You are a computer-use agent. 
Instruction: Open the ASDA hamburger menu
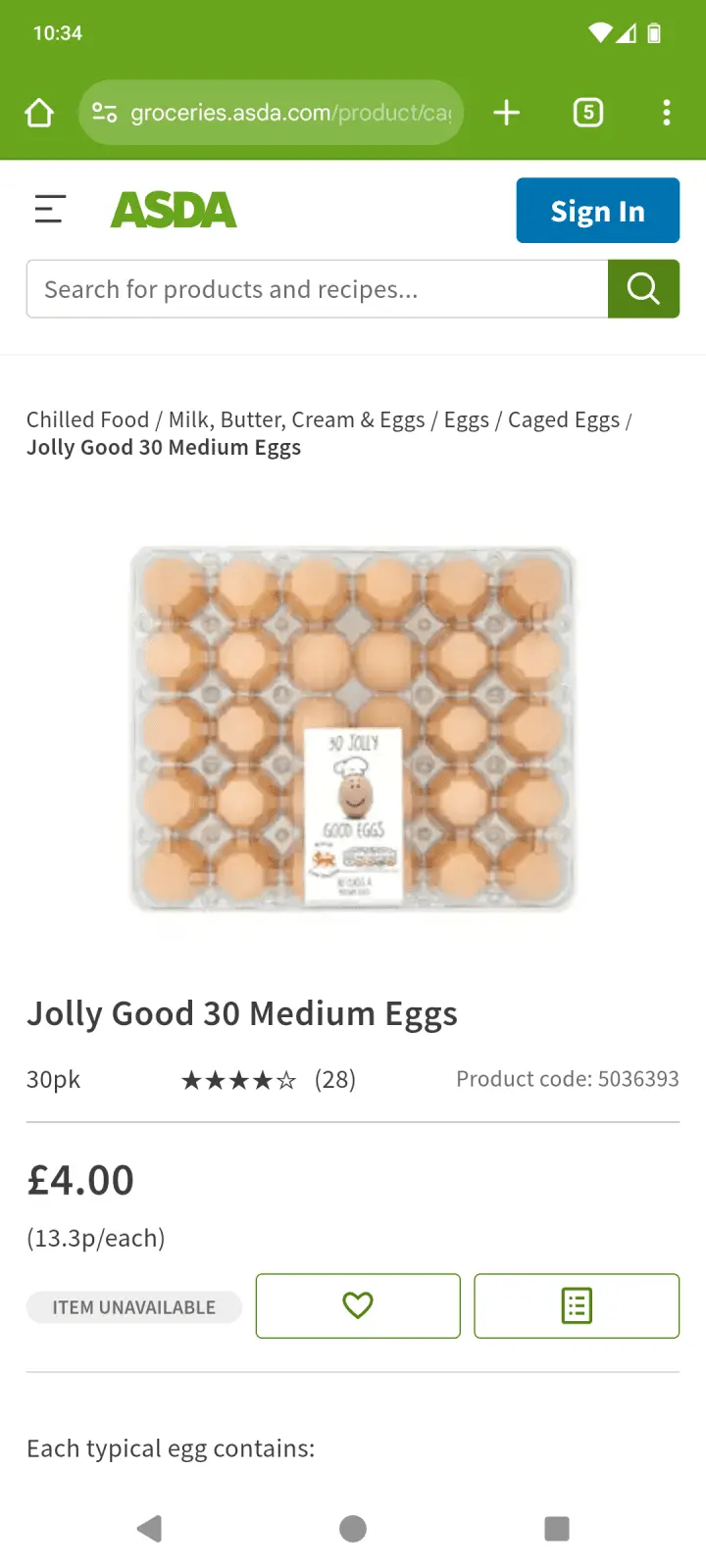point(50,209)
